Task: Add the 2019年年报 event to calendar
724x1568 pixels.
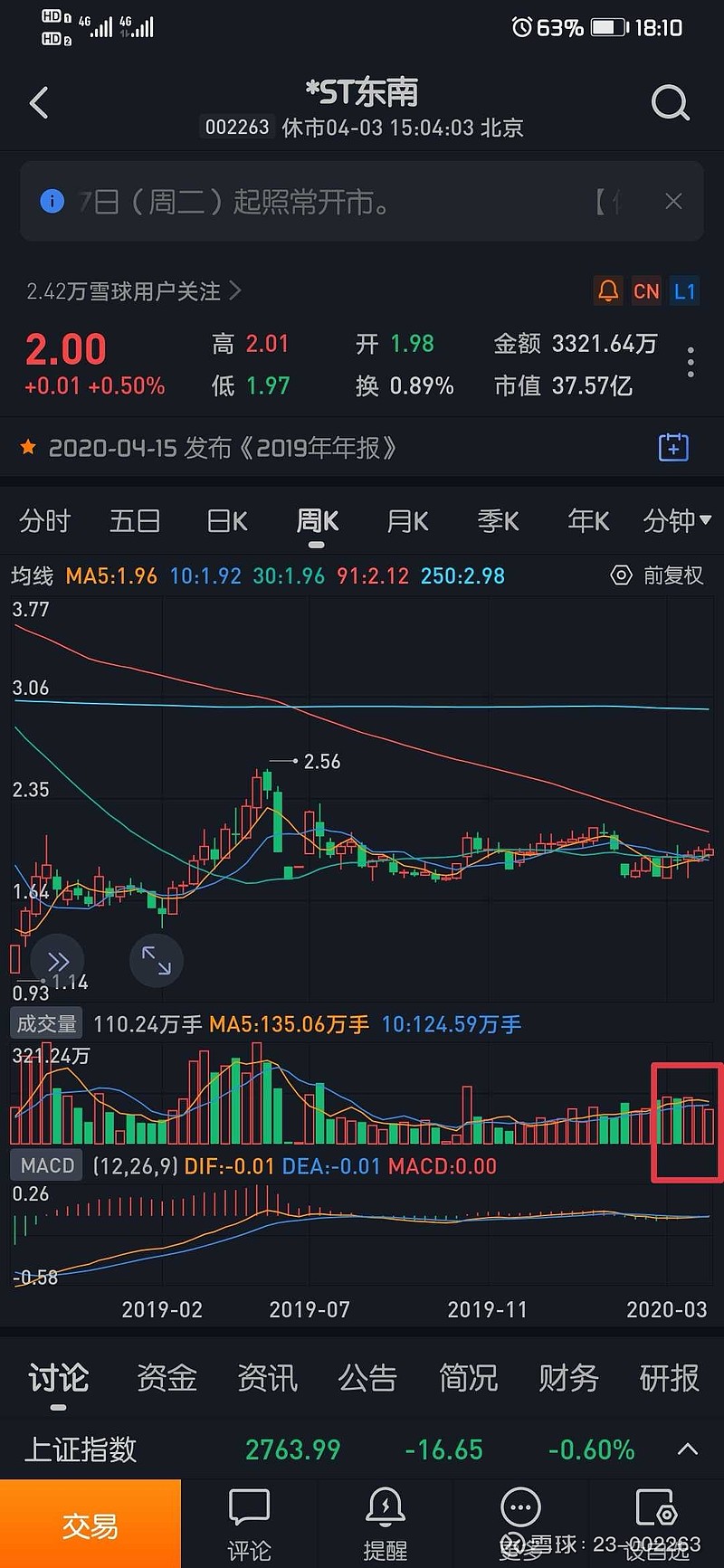Action: 673,447
